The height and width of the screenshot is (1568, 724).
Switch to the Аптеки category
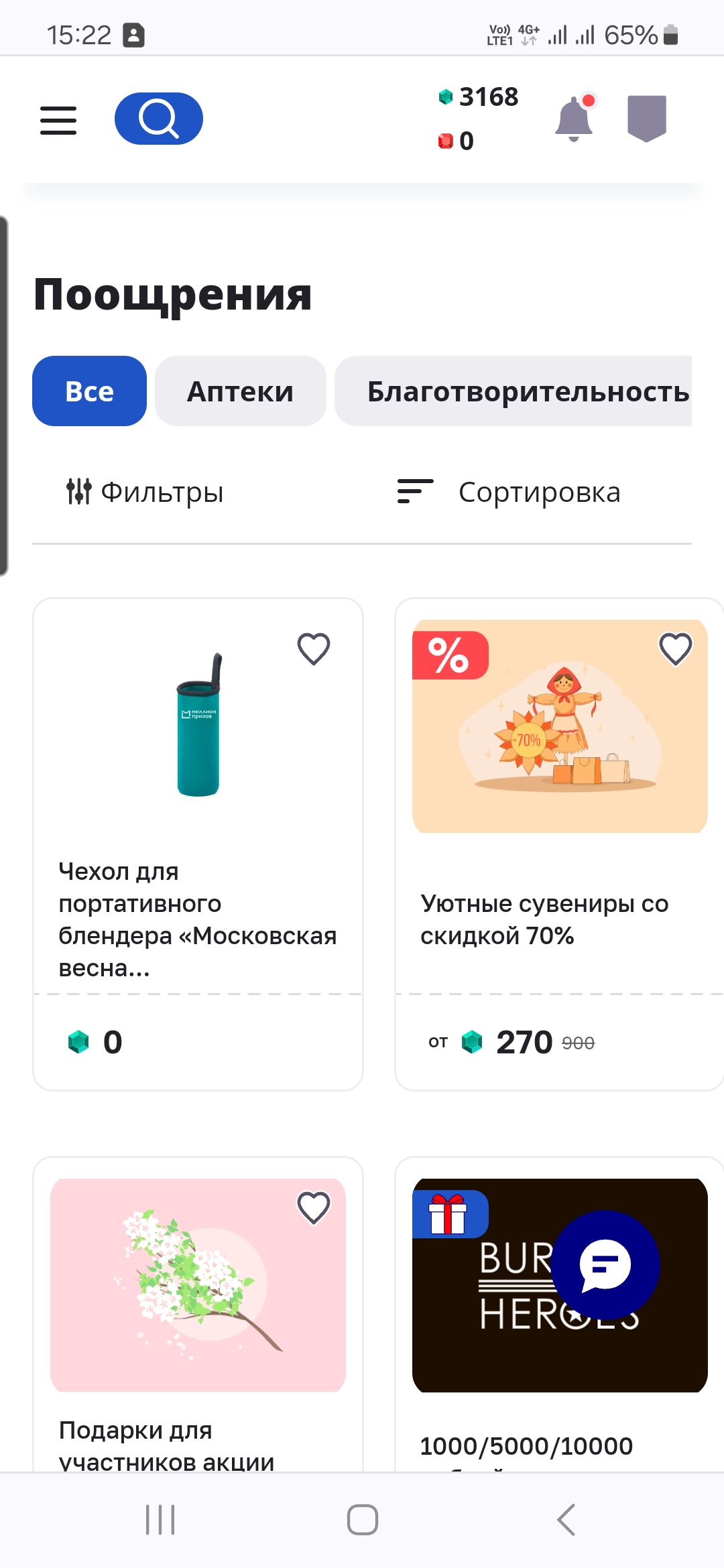[x=241, y=391]
